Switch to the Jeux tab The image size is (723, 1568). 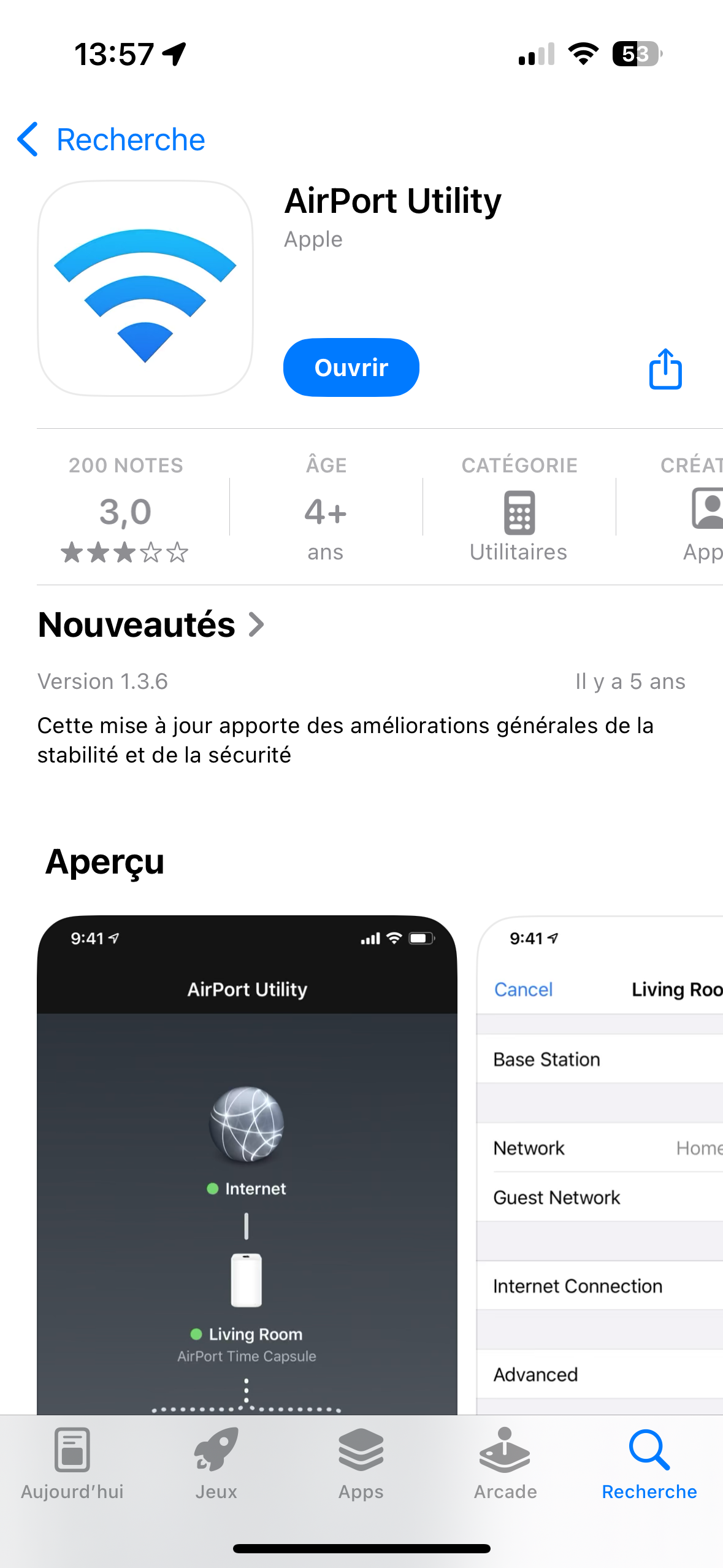click(x=216, y=1464)
